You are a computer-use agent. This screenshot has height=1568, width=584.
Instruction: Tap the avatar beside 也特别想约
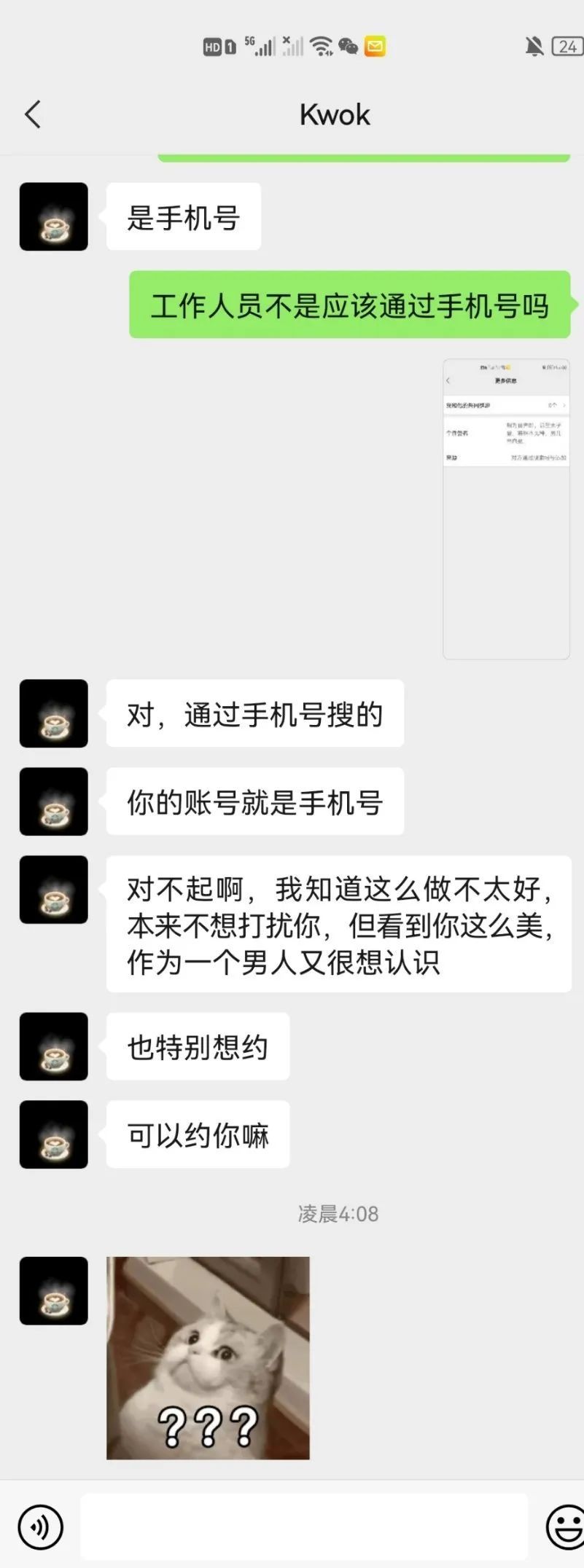point(53,1046)
